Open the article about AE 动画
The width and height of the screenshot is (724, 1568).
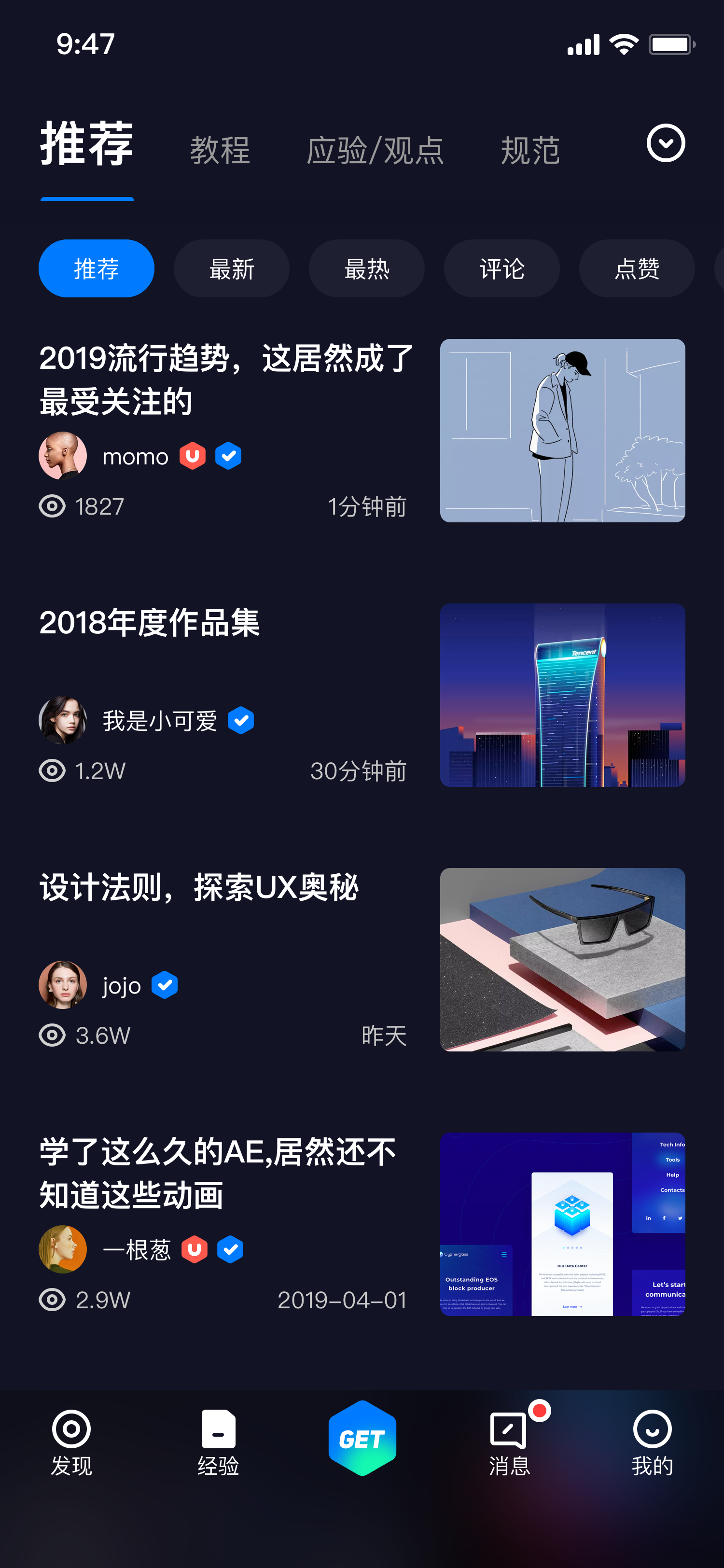pyautogui.click(x=217, y=1172)
